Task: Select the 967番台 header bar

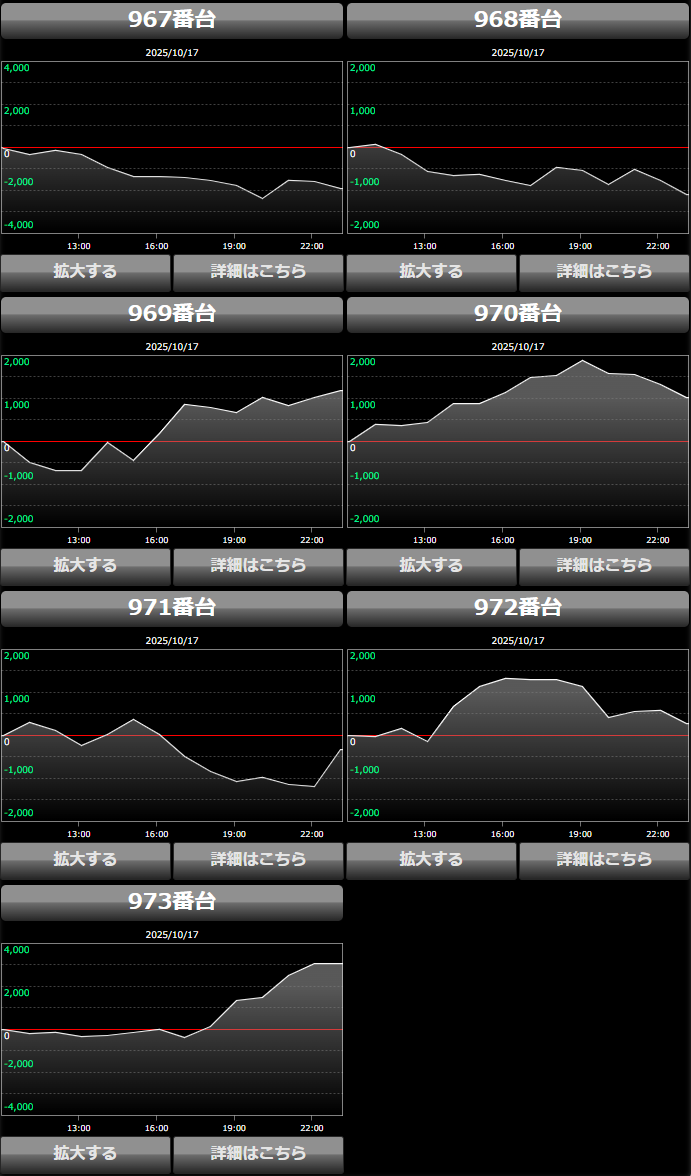Action: pyautogui.click(x=172, y=20)
